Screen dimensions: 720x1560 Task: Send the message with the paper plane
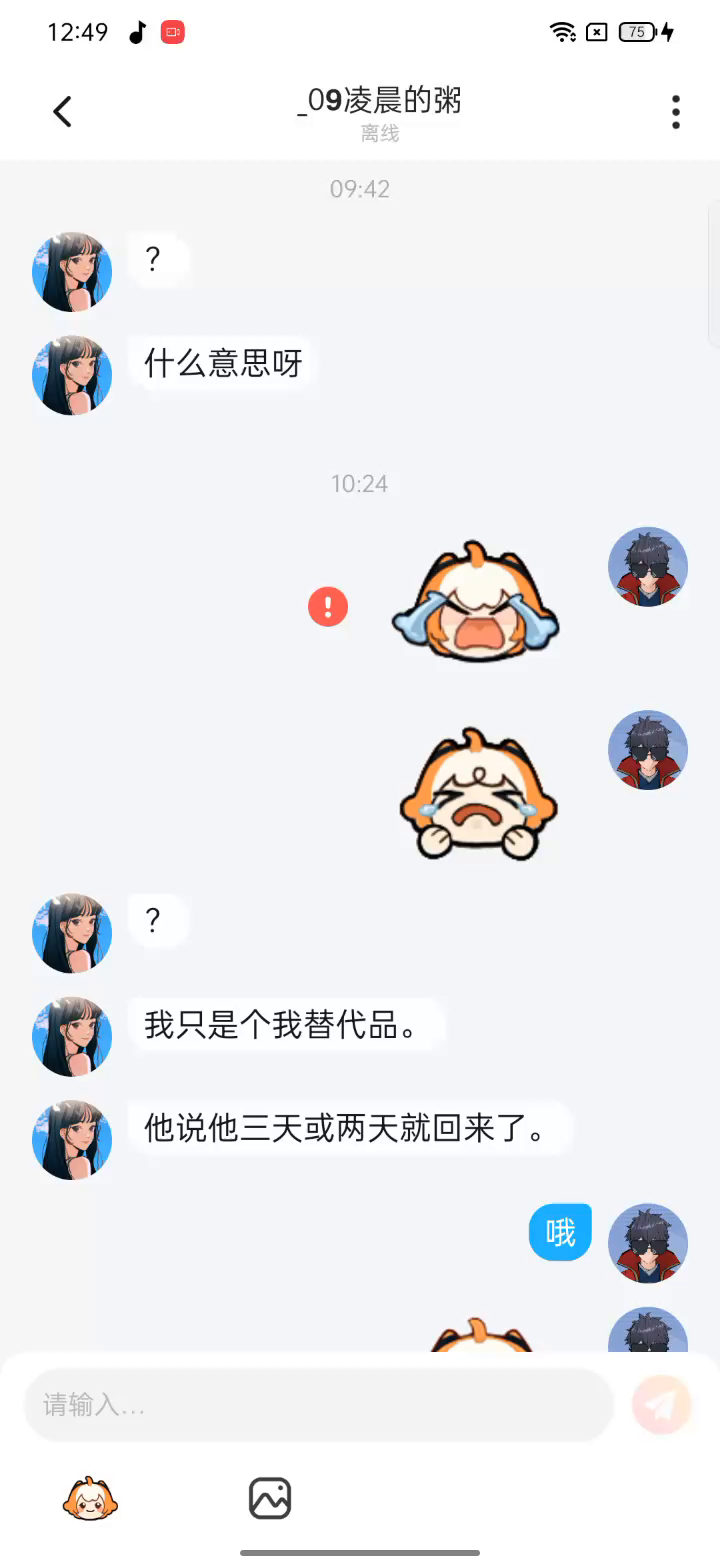[x=661, y=1405]
